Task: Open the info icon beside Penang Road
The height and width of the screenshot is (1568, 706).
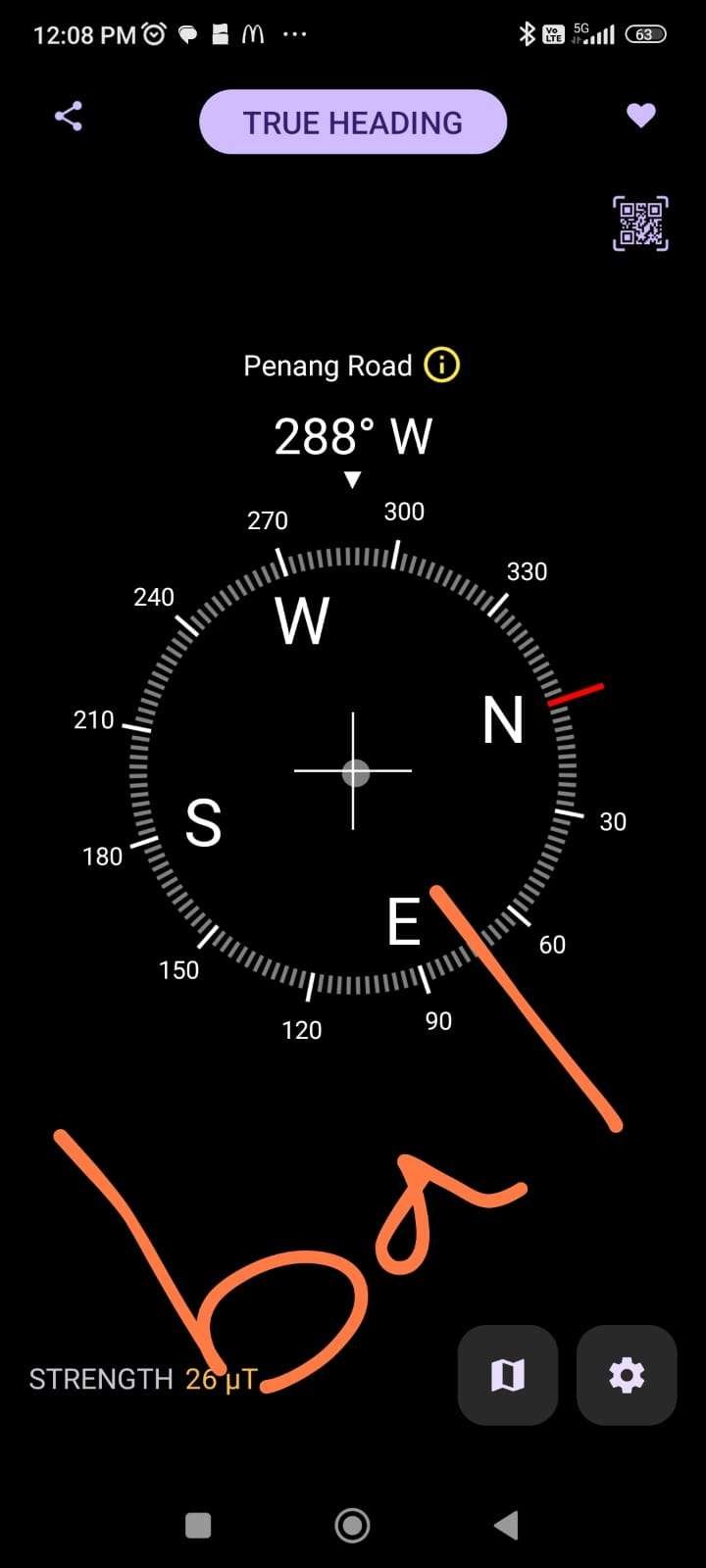Action: pos(441,366)
